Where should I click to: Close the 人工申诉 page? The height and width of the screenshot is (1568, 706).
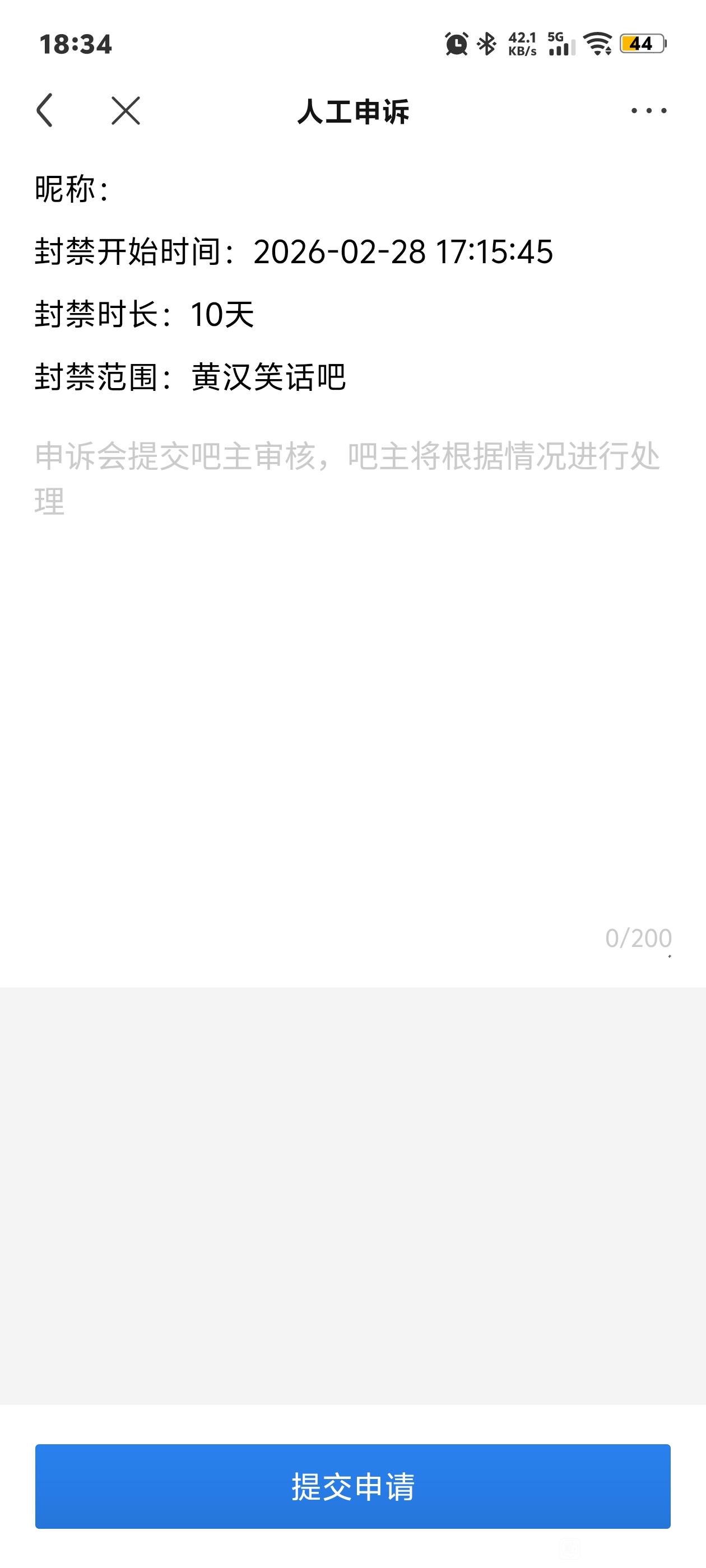126,110
